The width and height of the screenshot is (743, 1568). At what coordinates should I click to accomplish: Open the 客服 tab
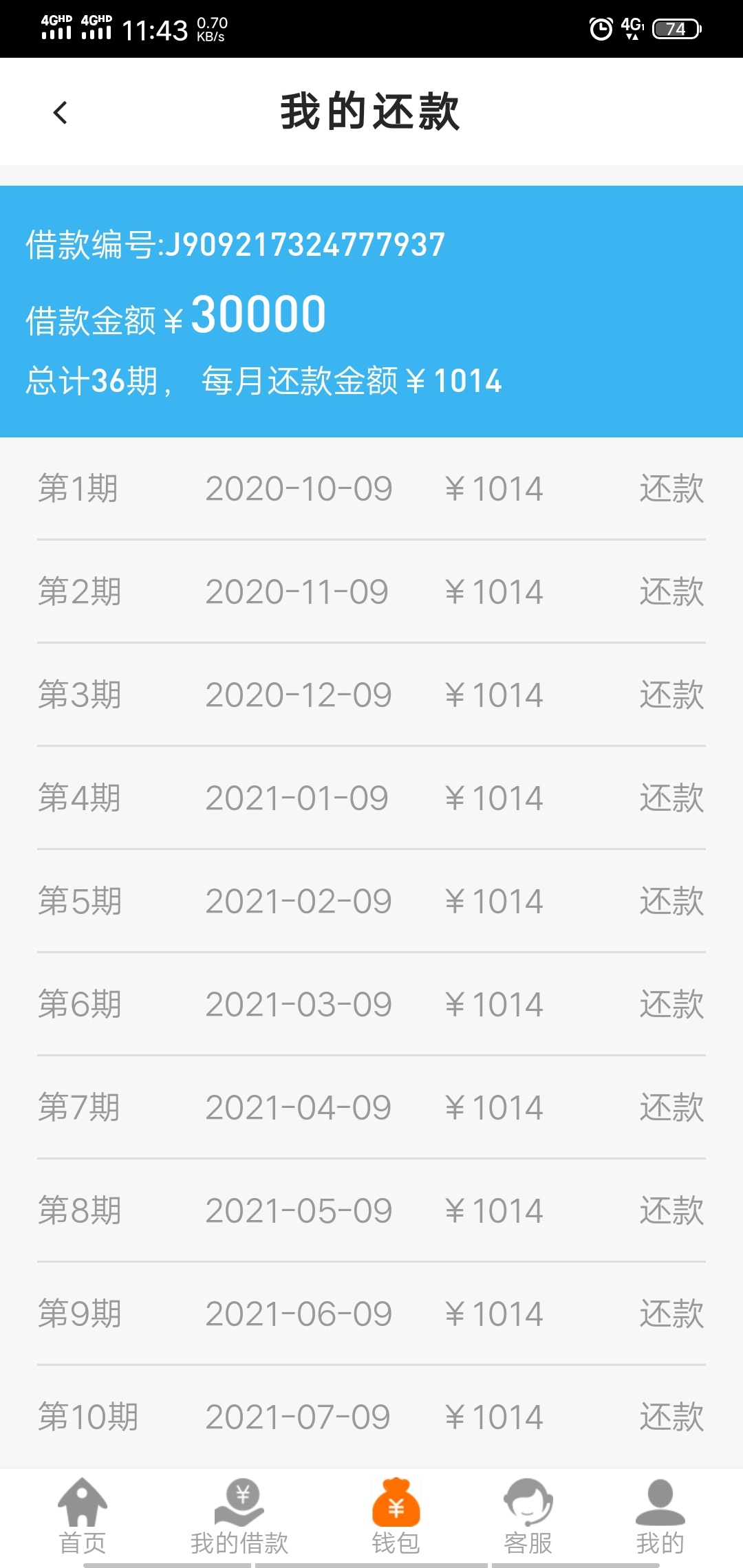(528, 1517)
